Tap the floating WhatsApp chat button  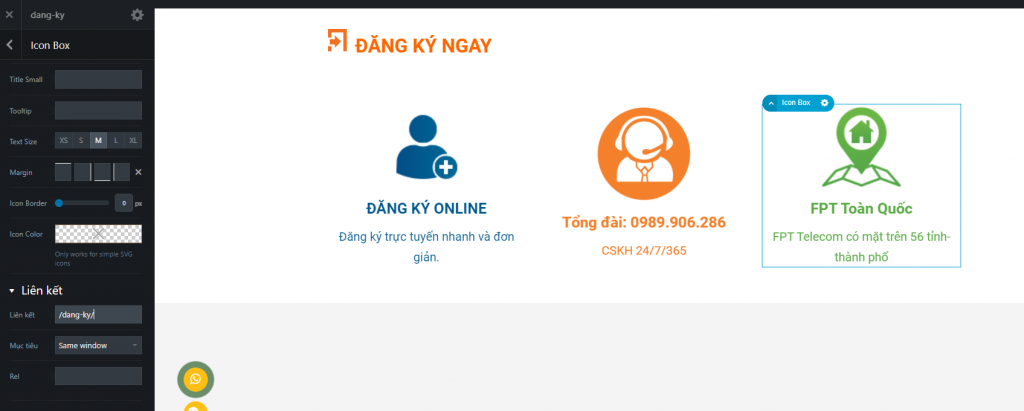click(195, 379)
